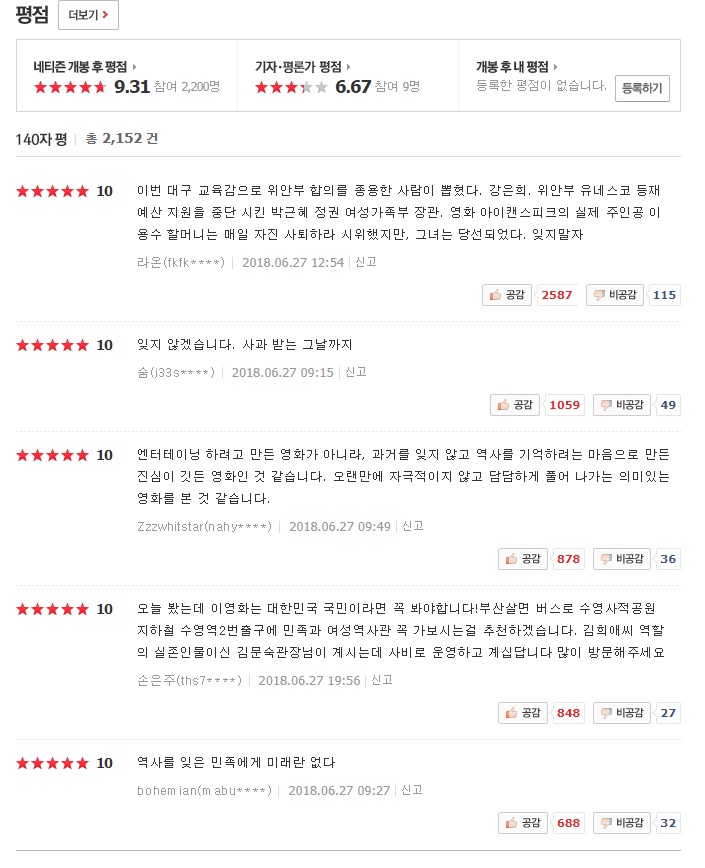Screen dimensions: 705x868
Task: Report the review by 숨 via 신고
Action: coord(356,372)
